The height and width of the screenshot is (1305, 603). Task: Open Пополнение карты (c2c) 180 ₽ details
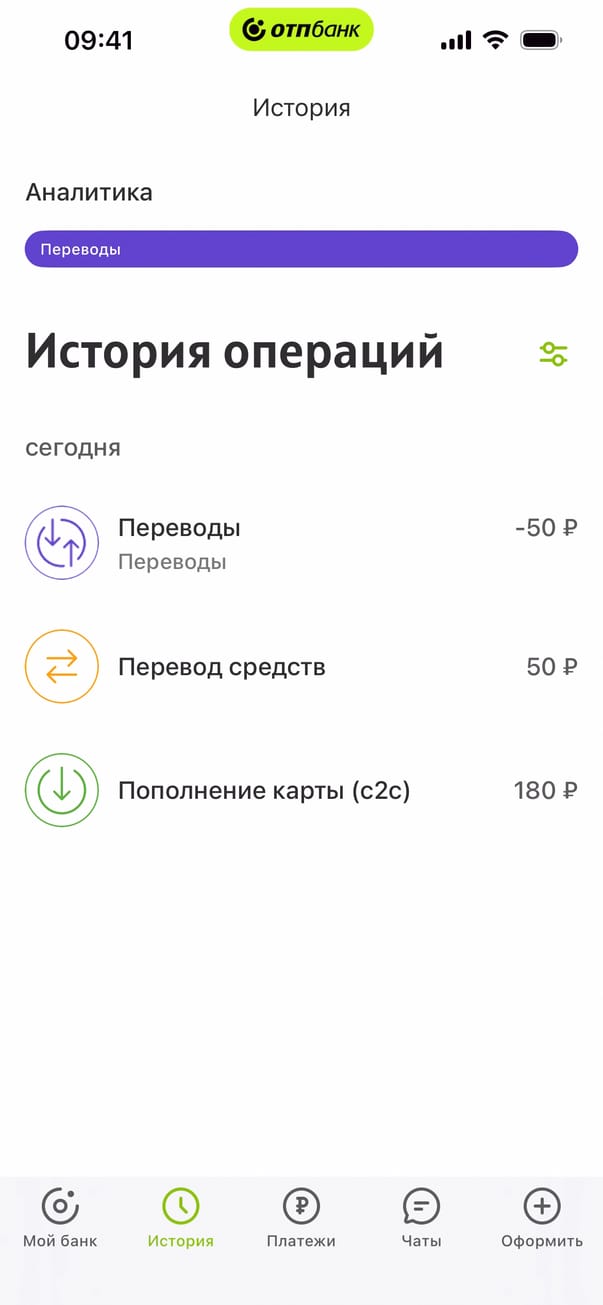[301, 791]
